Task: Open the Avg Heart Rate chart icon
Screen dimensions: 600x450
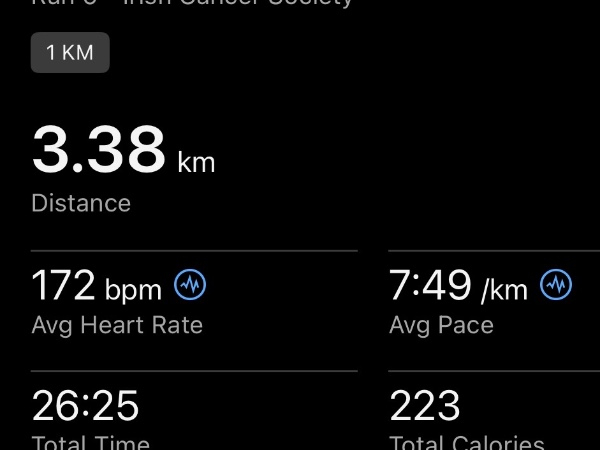Action: point(190,286)
